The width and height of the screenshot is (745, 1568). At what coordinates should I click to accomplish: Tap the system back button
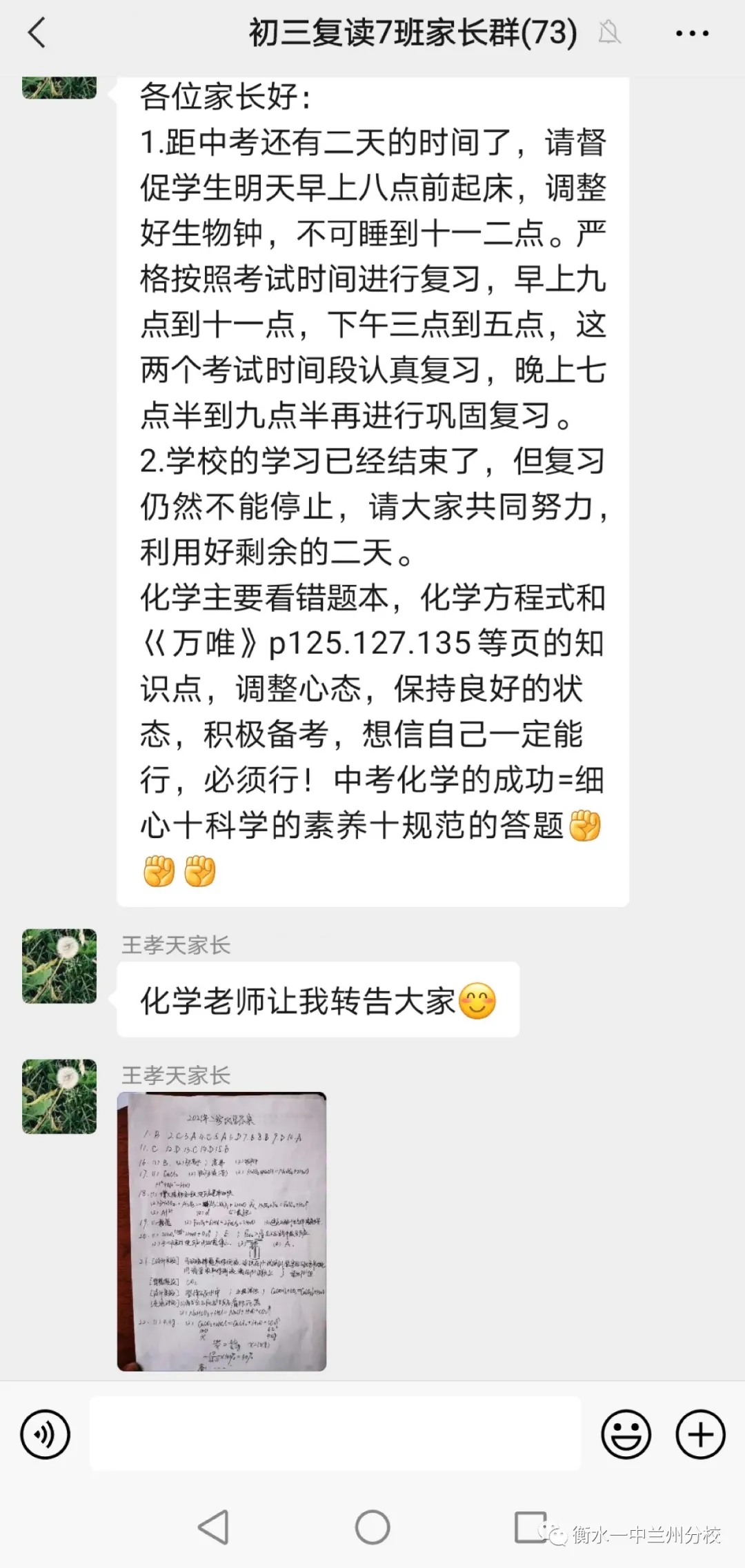point(213,1527)
